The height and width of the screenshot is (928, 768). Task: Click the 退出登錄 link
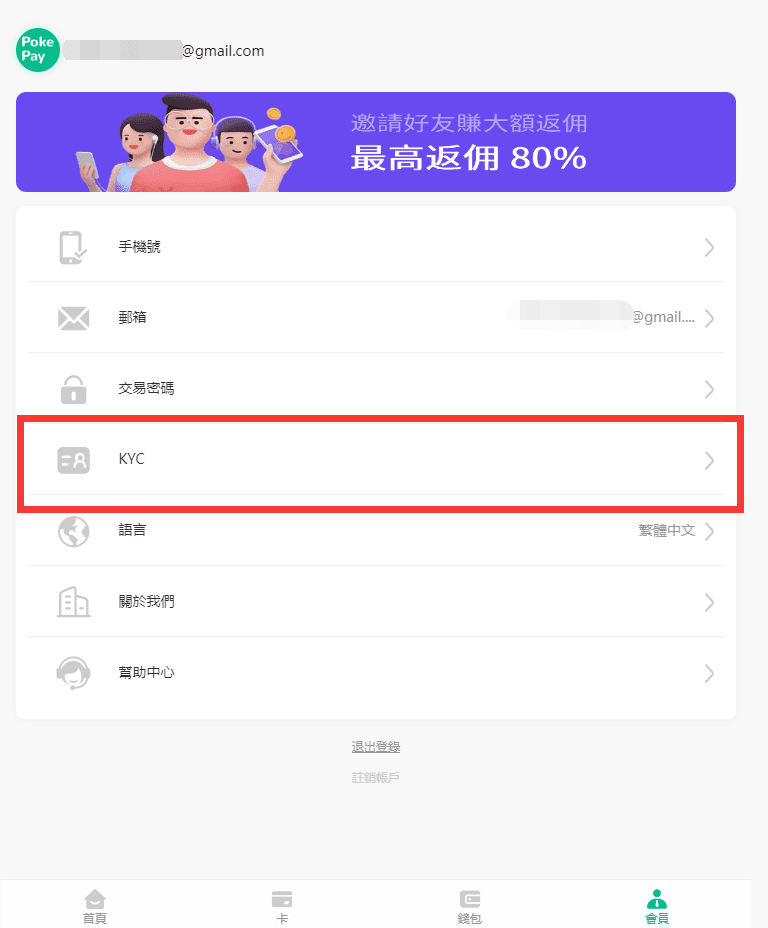(x=376, y=746)
